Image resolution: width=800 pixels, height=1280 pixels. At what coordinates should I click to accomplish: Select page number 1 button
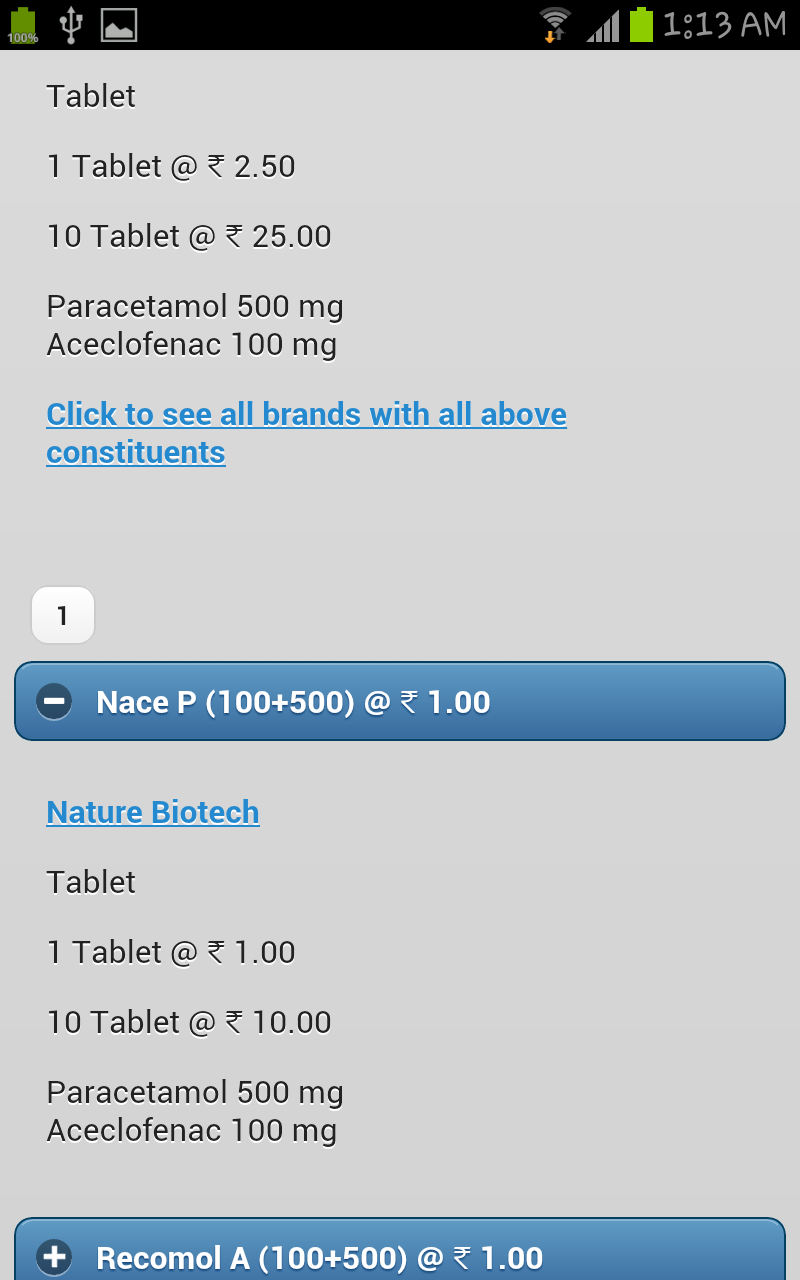coord(63,615)
